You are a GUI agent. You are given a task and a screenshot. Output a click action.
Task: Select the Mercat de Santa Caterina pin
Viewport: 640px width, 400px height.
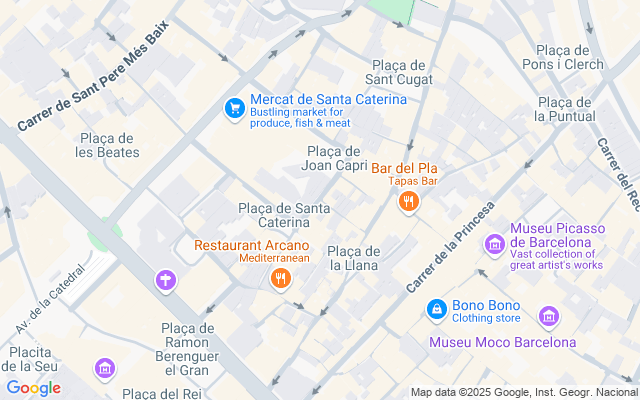point(235,108)
